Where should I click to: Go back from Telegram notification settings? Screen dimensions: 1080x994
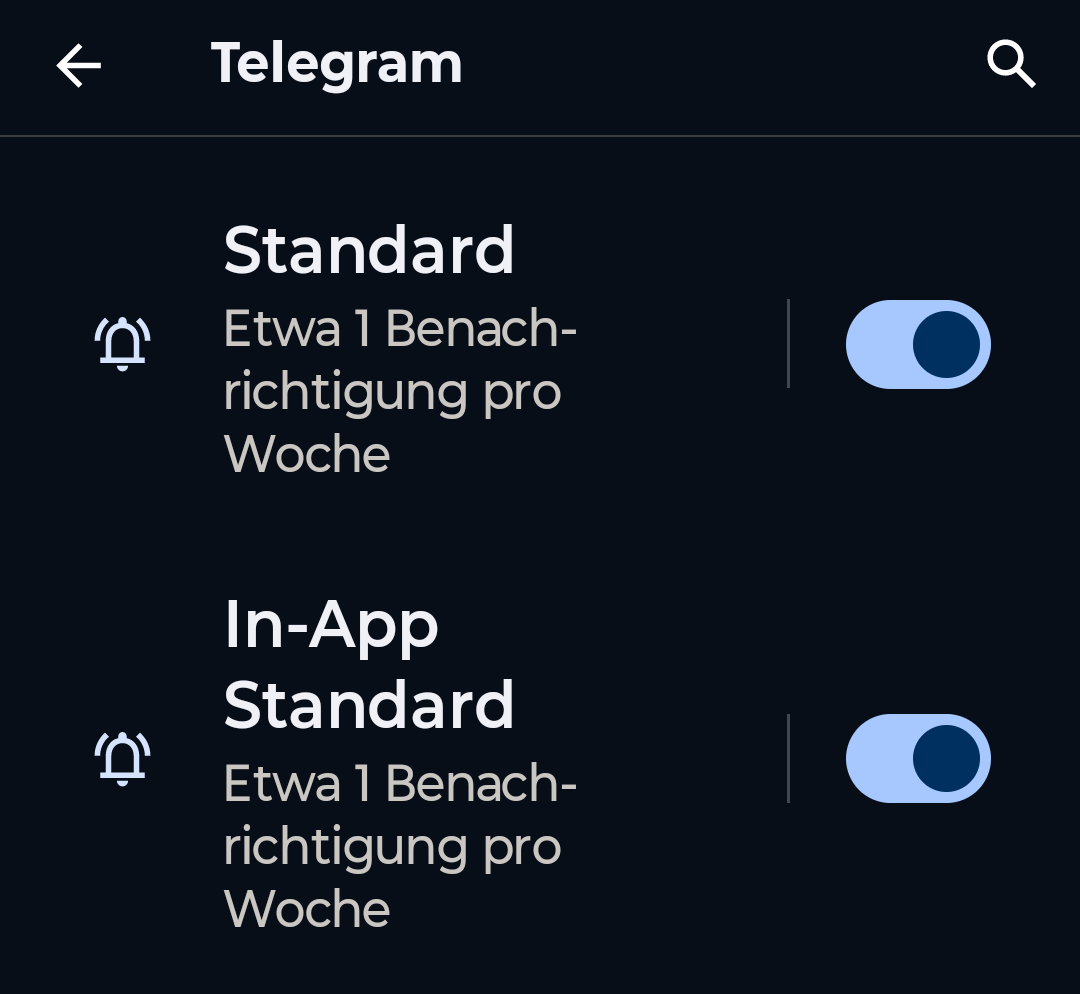tap(78, 66)
